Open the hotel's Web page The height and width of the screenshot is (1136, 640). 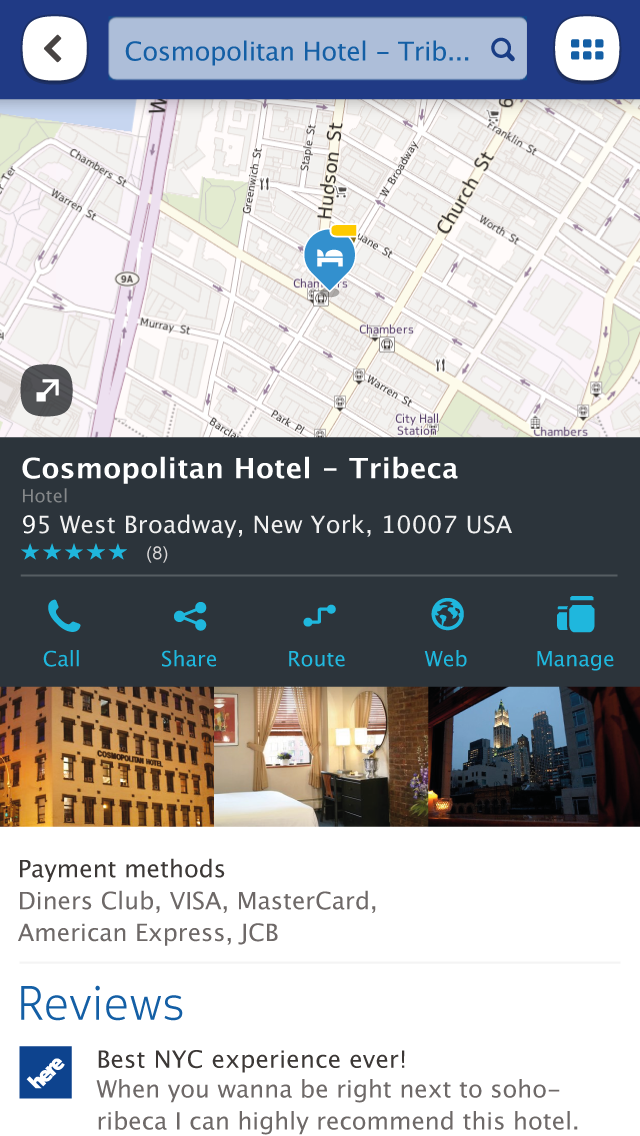click(x=446, y=633)
